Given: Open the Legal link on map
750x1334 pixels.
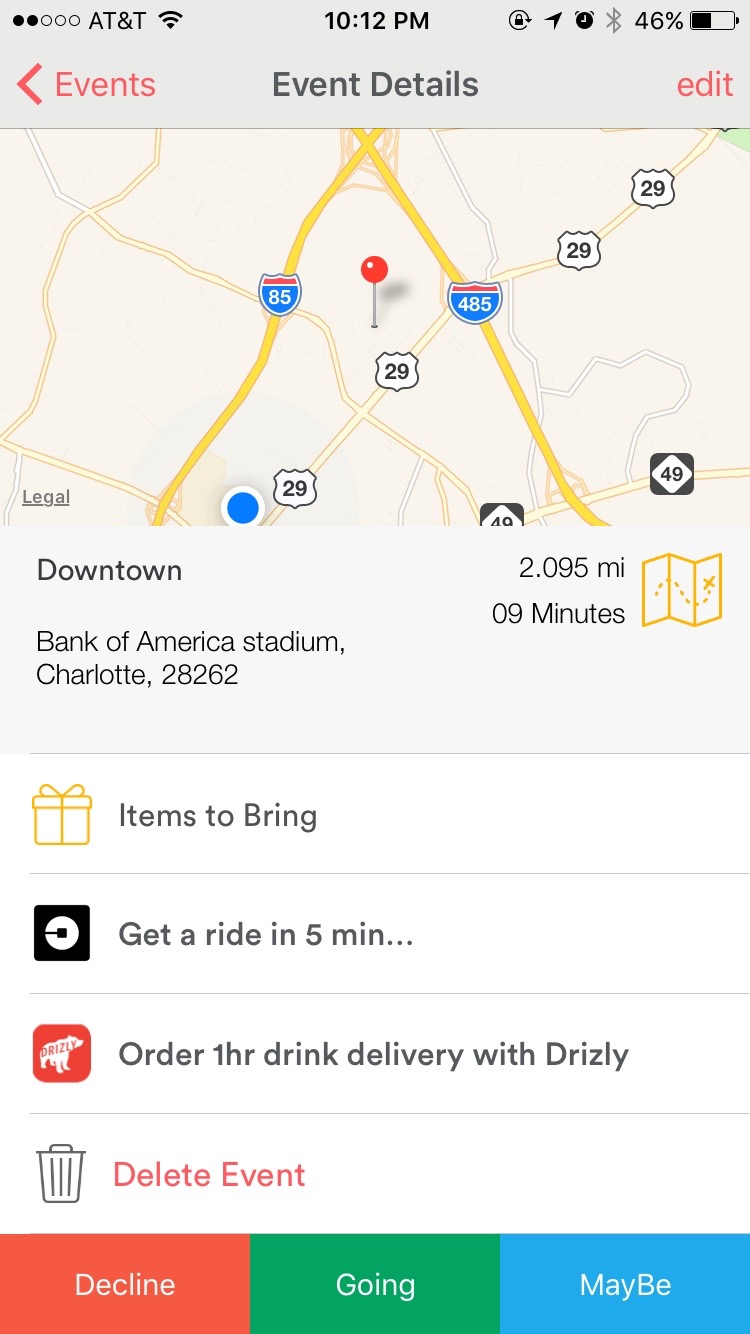Looking at the screenshot, I should [46, 497].
